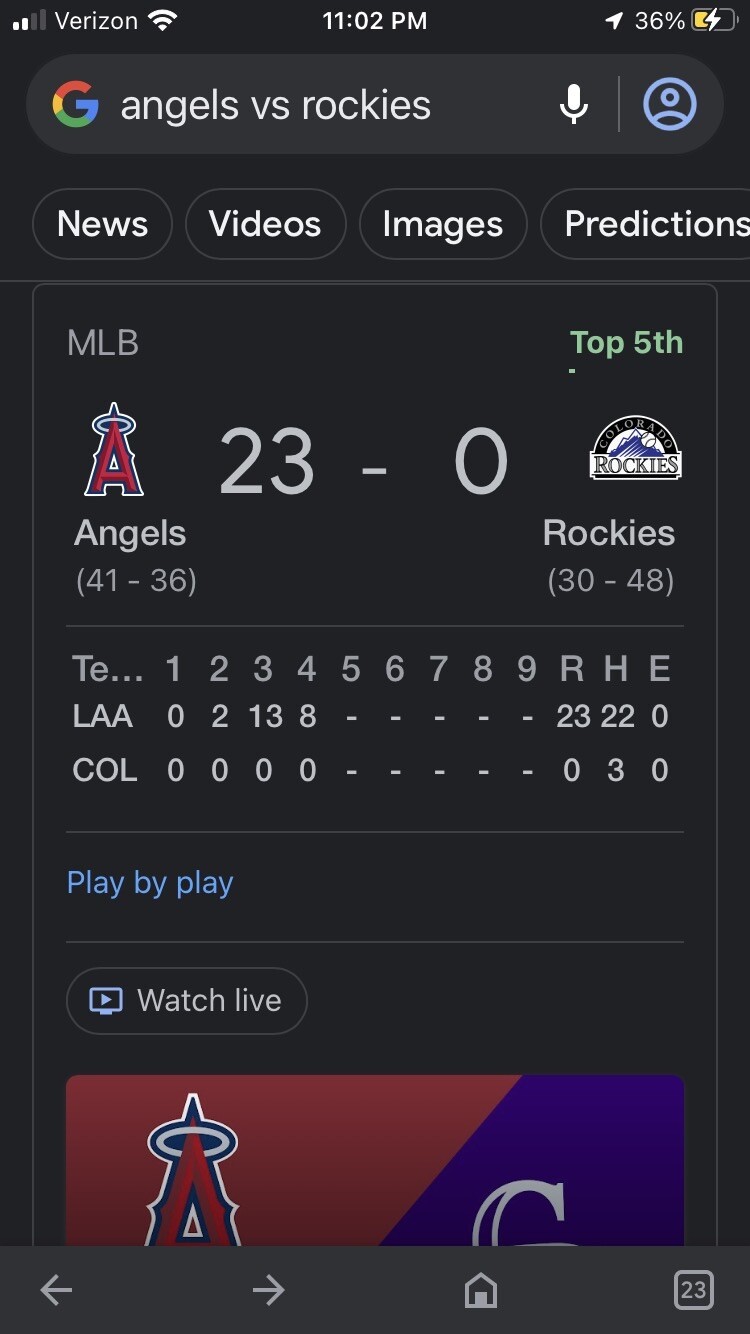This screenshot has height=1334, width=750.
Task: Edit the angels vs rockies search query
Action: 276,105
